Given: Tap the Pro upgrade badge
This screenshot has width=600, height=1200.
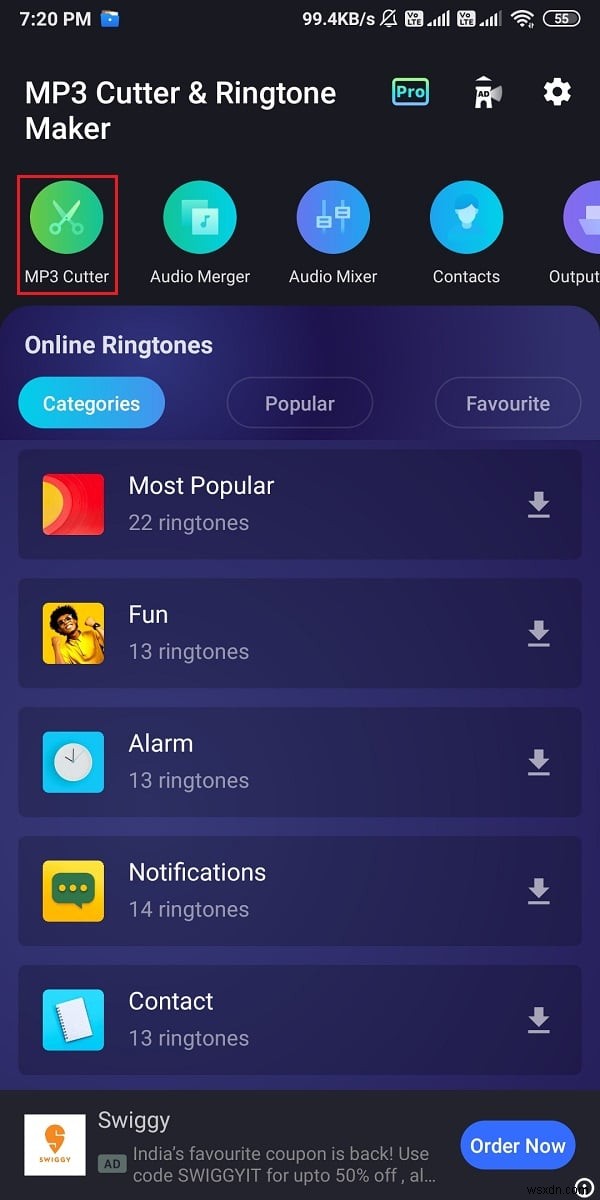Looking at the screenshot, I should coord(410,92).
